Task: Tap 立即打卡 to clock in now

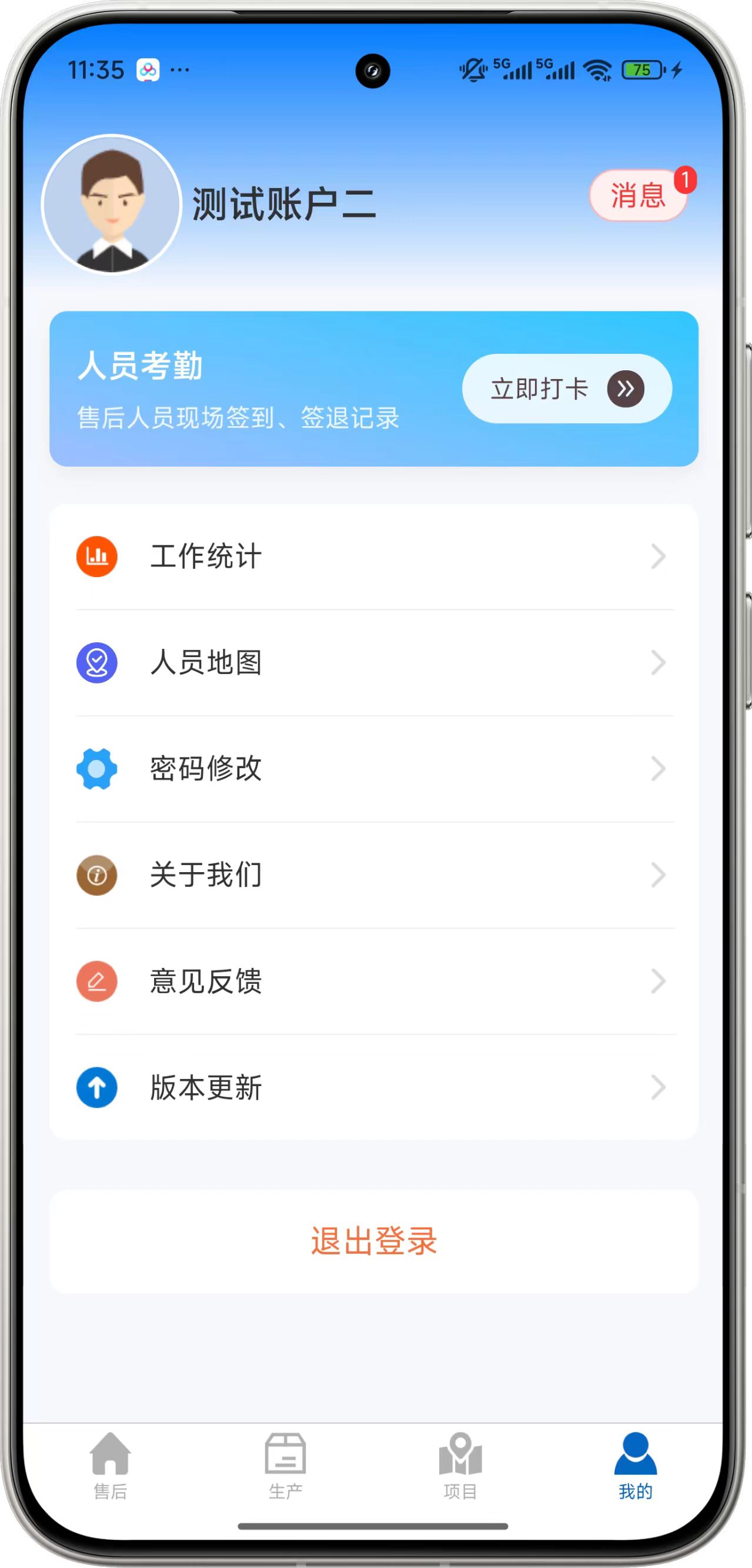Action: click(566, 388)
